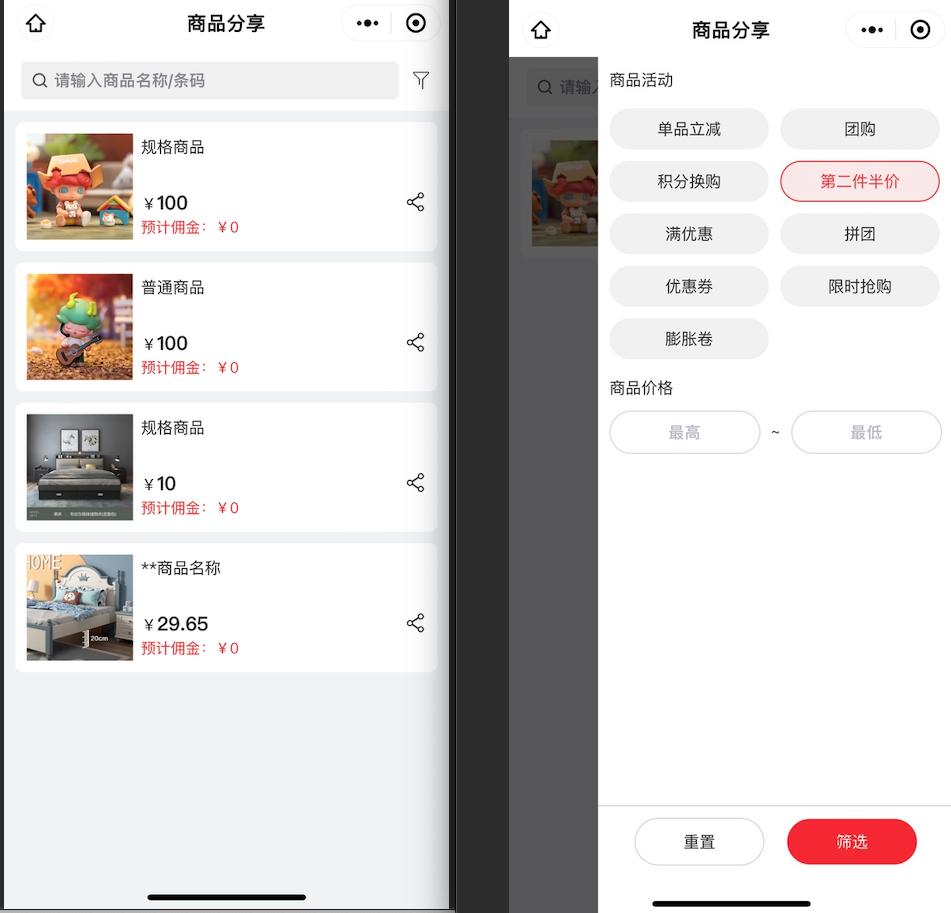Pick the 膨胀卷 chip
Screen dimensions: 951x913
tap(689, 339)
